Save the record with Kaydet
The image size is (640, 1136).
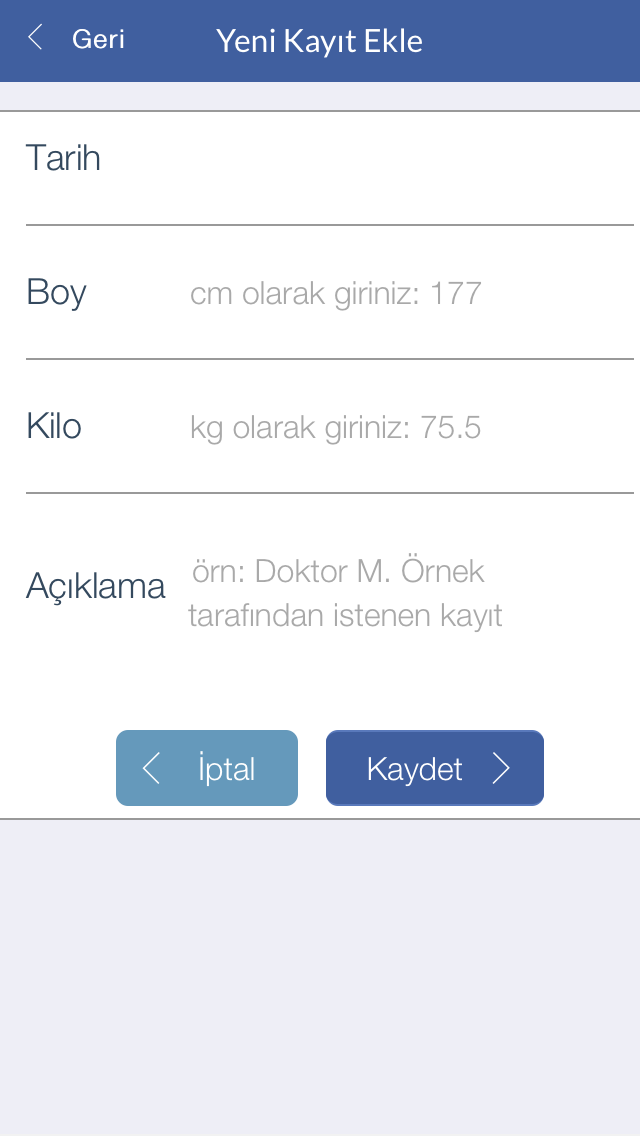[435, 768]
